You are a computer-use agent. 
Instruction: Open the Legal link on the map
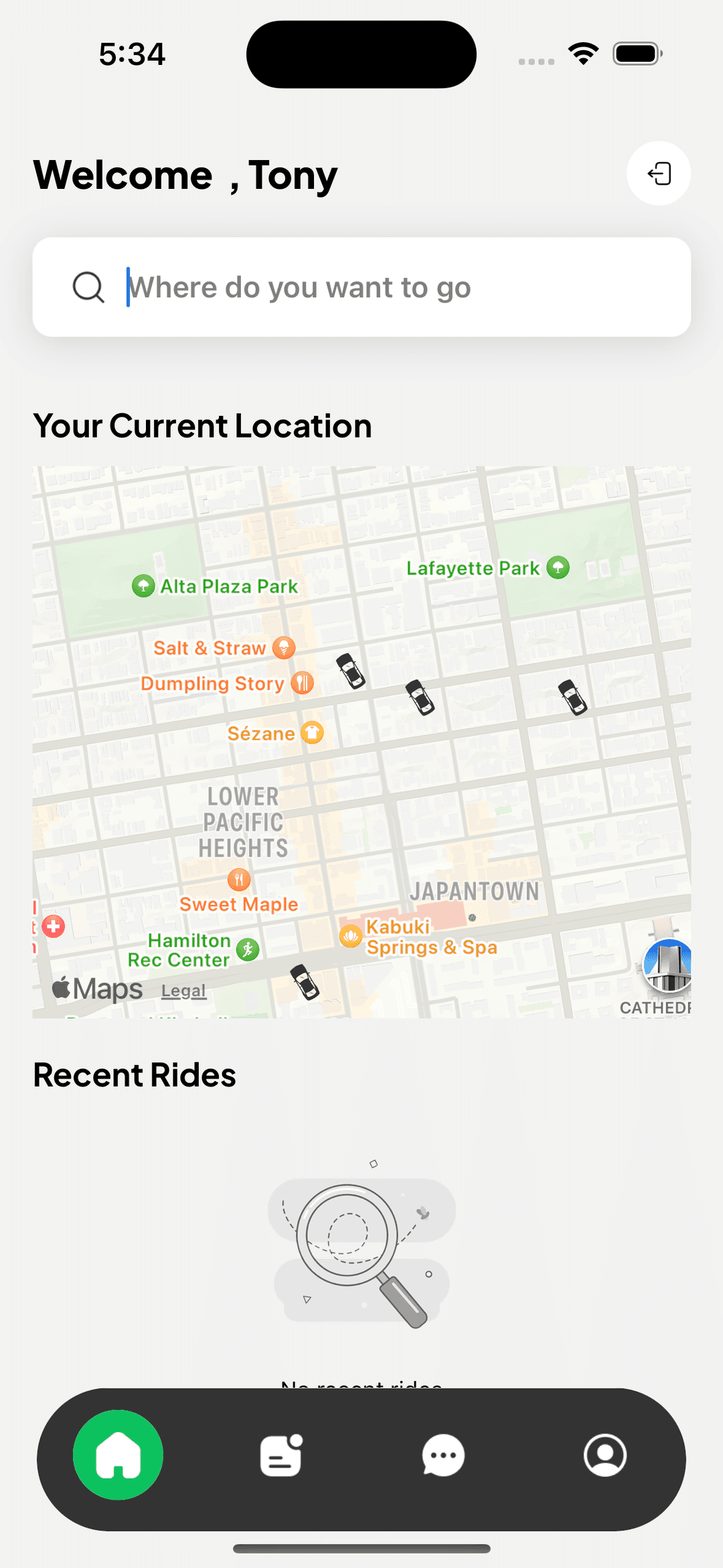point(183,991)
